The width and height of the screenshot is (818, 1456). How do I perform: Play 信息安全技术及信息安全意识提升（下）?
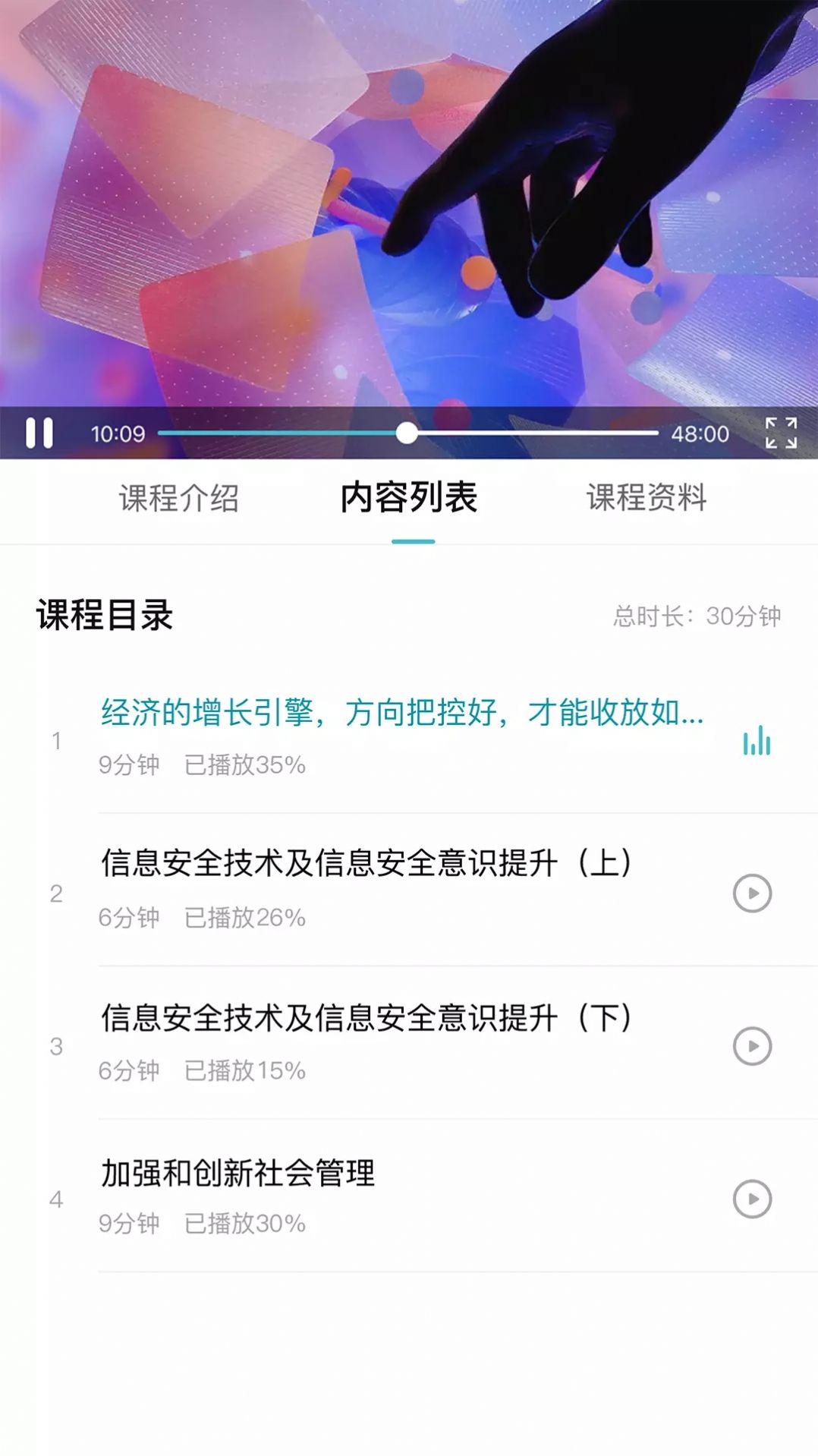pos(750,1048)
